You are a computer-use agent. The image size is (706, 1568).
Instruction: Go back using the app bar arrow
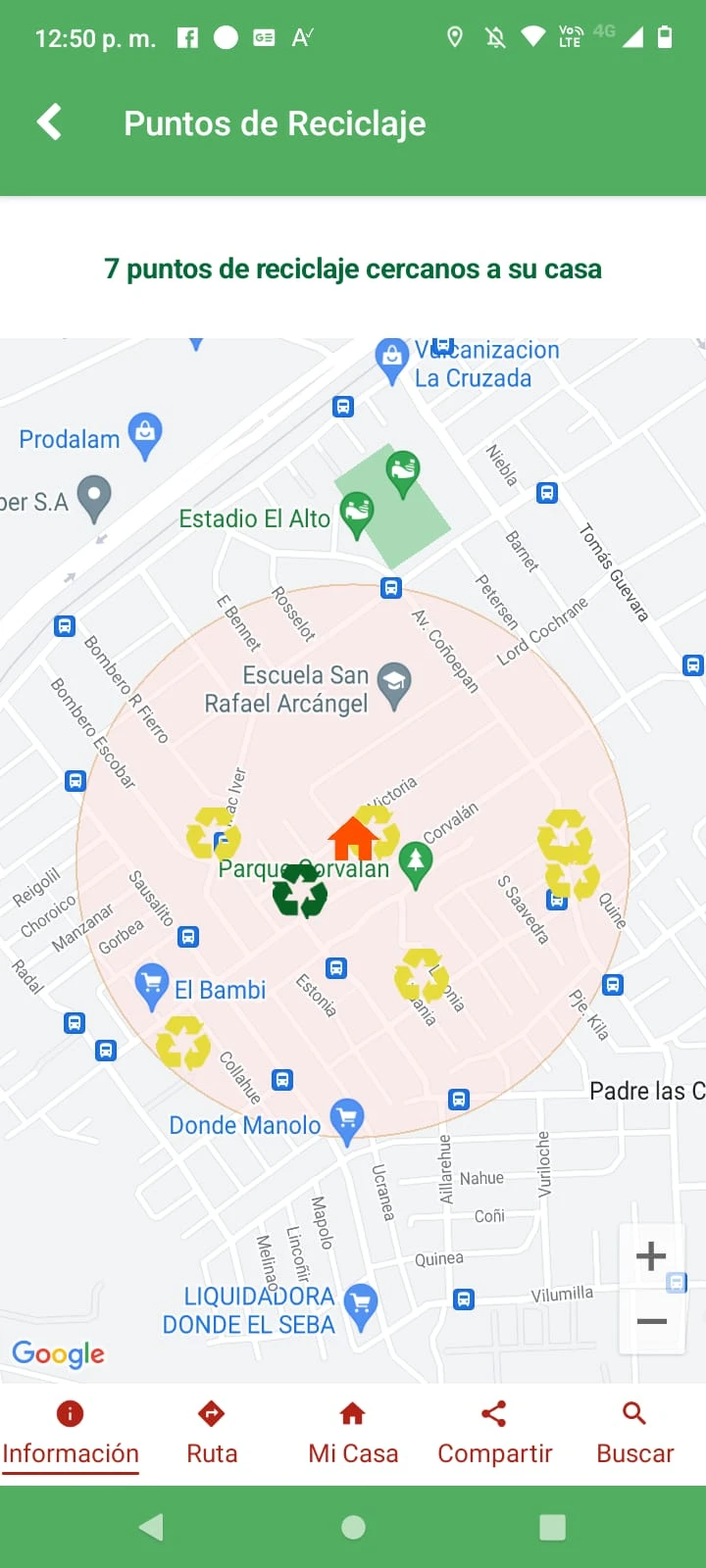click(49, 122)
